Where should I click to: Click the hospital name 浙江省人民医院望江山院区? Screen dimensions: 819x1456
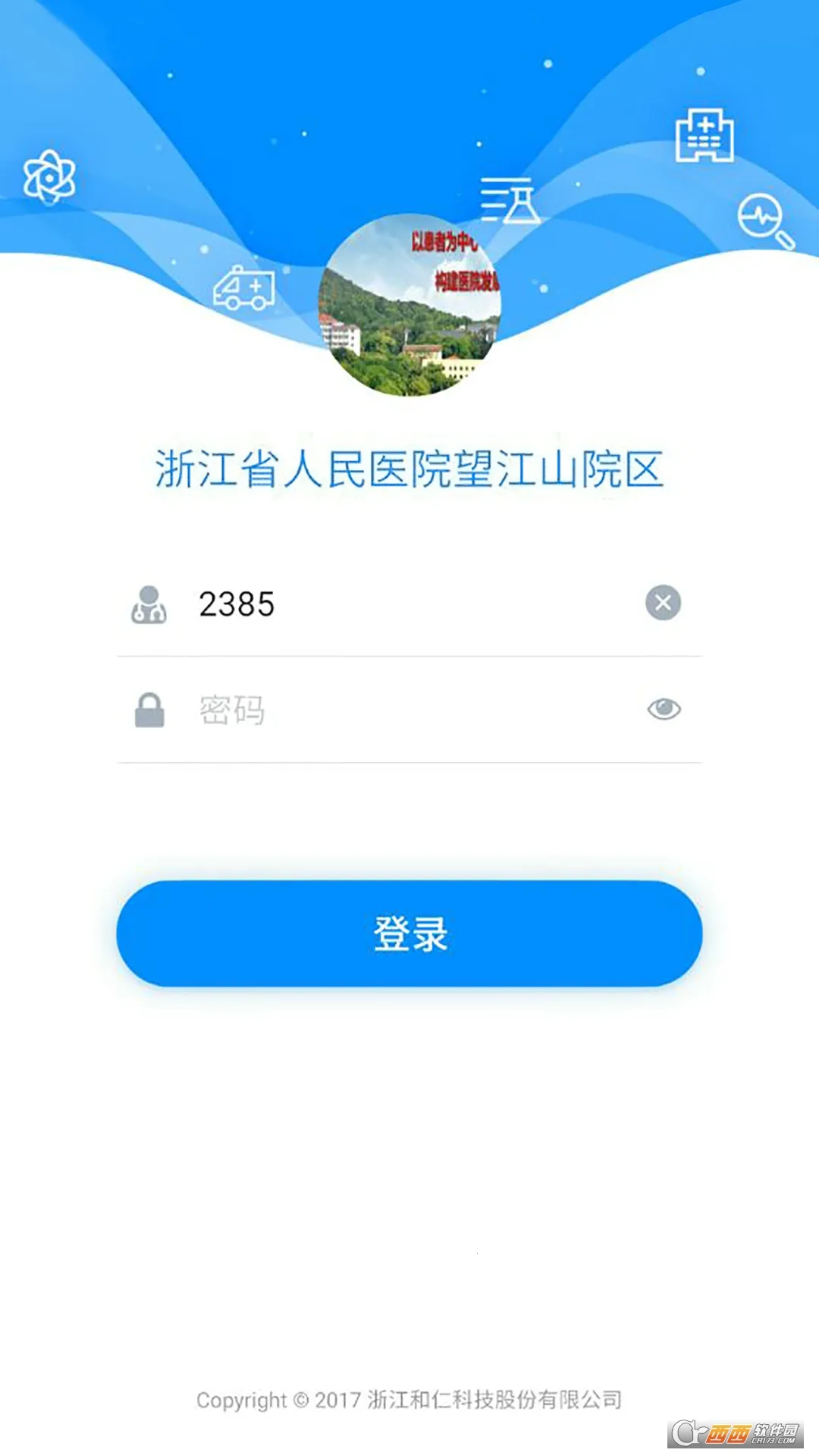409,467
